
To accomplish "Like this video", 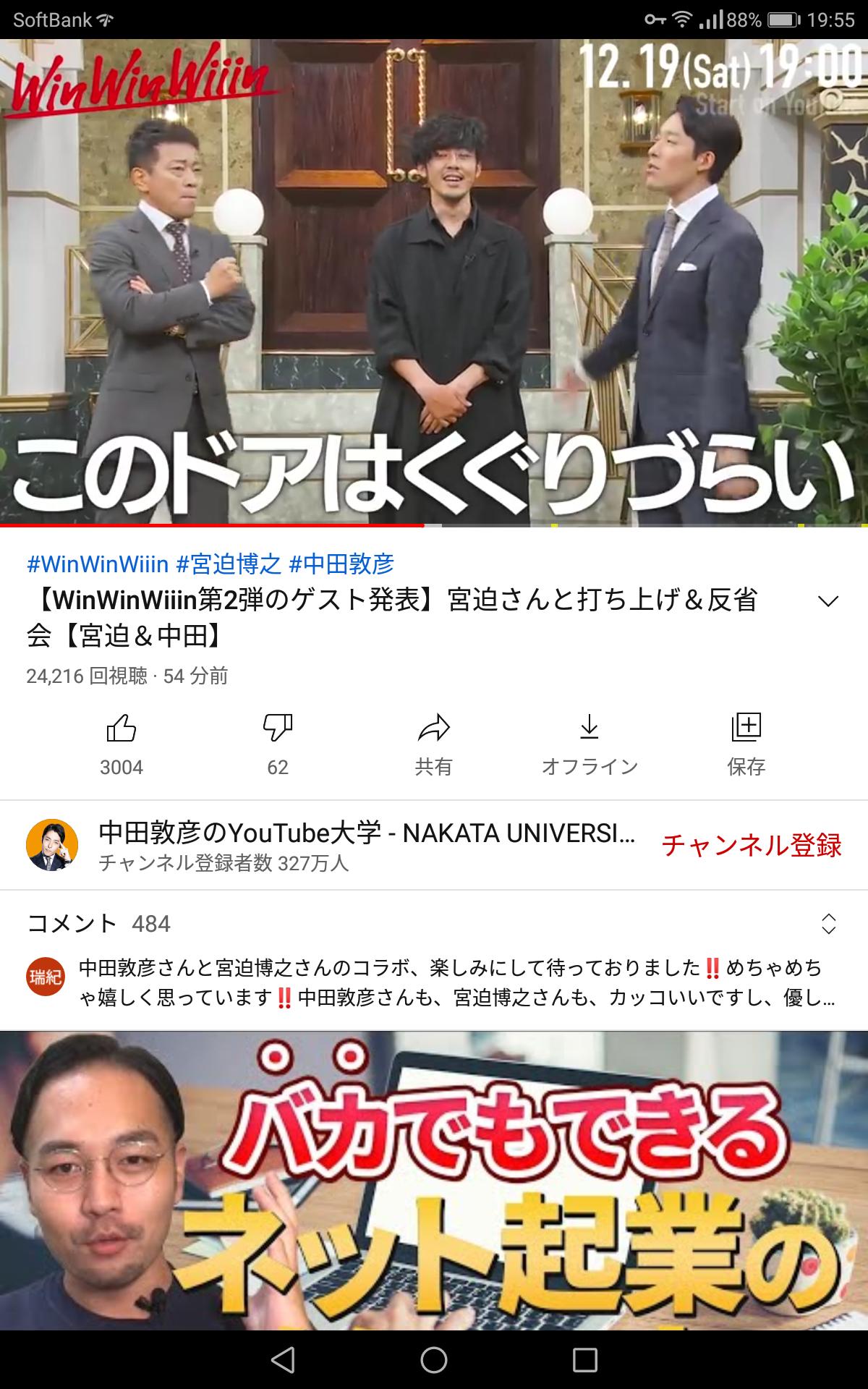I will (x=122, y=744).
